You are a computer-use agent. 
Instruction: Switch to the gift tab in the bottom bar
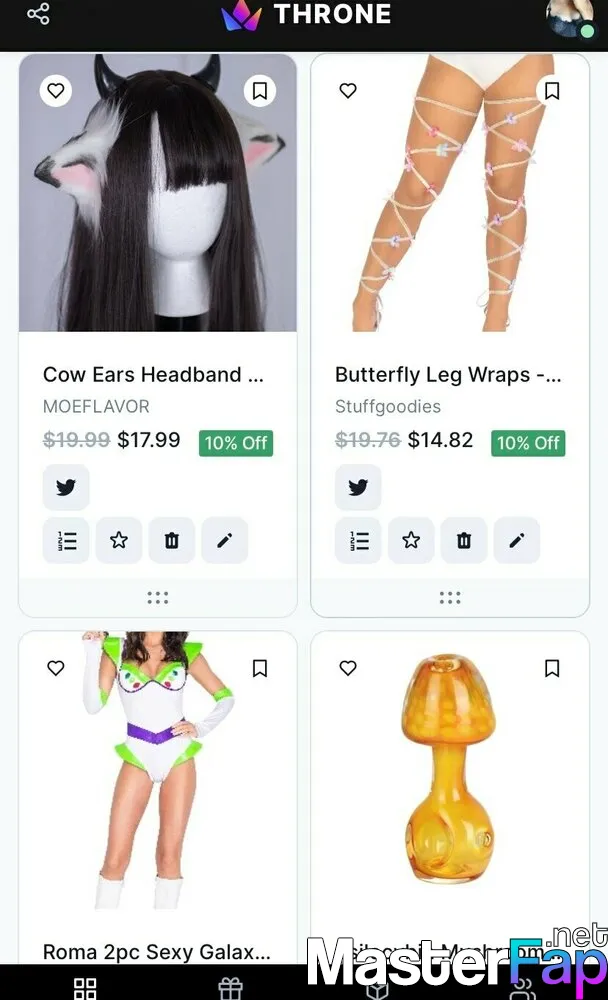[x=230, y=988]
